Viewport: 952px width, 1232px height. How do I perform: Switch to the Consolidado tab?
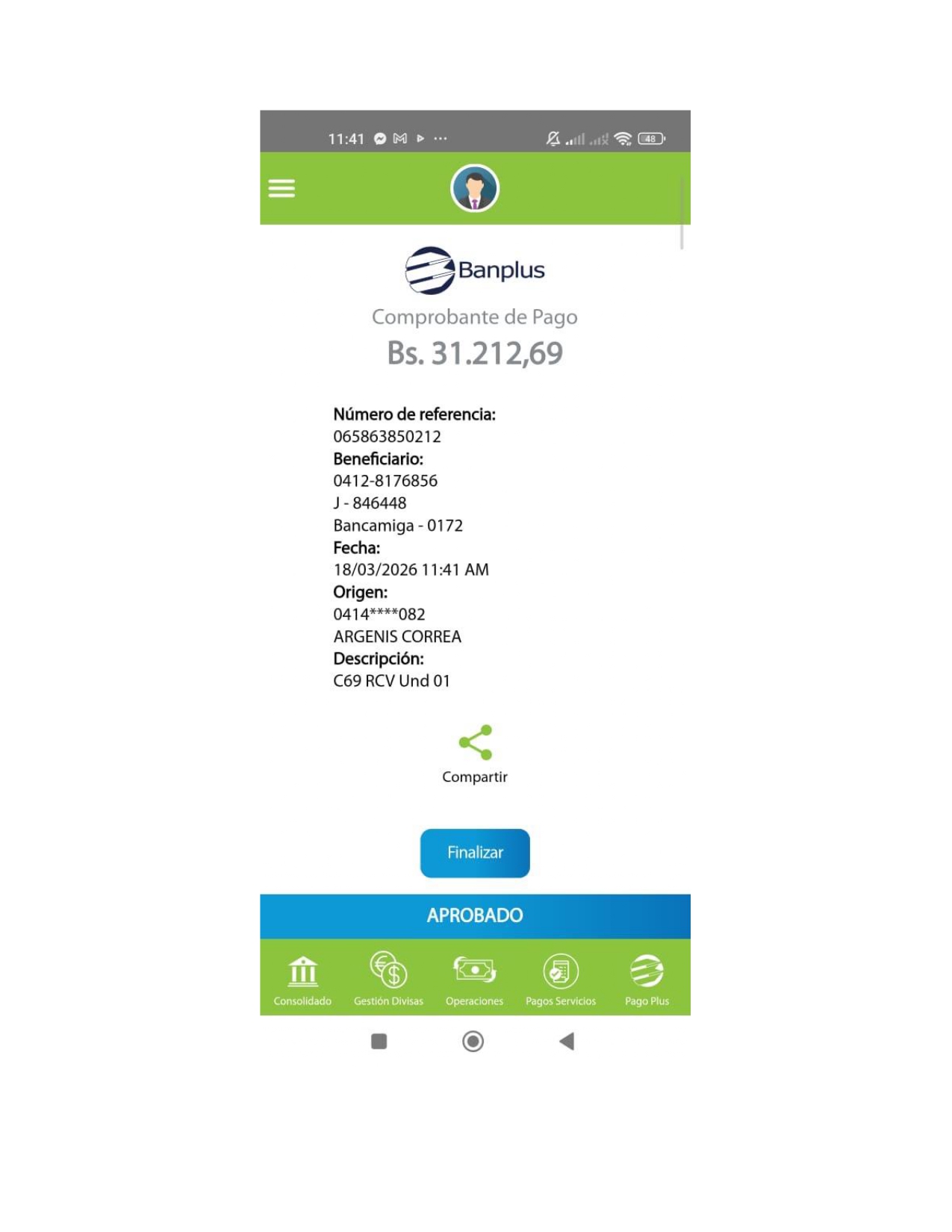(x=302, y=979)
